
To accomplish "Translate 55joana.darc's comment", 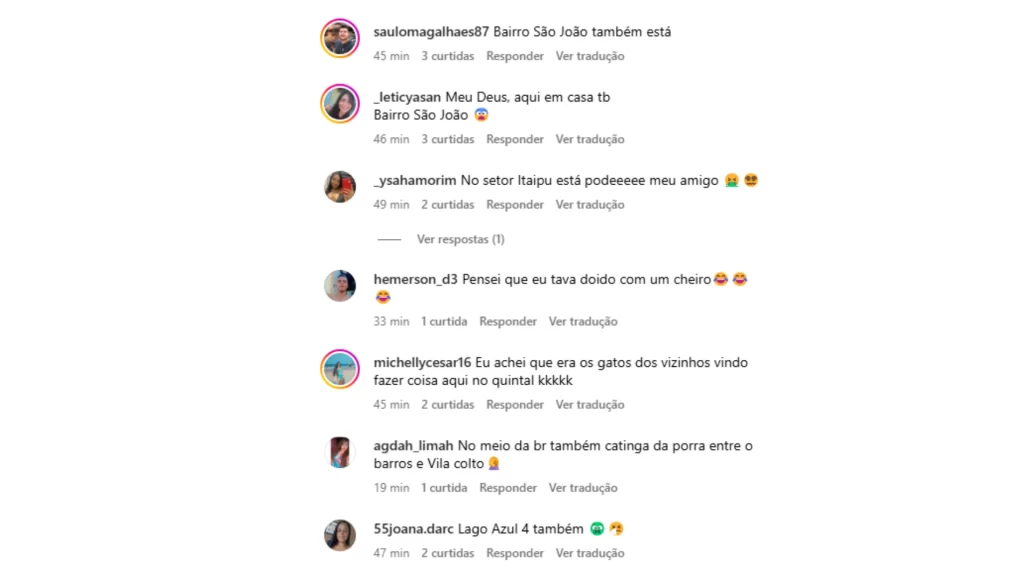I will click(x=590, y=553).
